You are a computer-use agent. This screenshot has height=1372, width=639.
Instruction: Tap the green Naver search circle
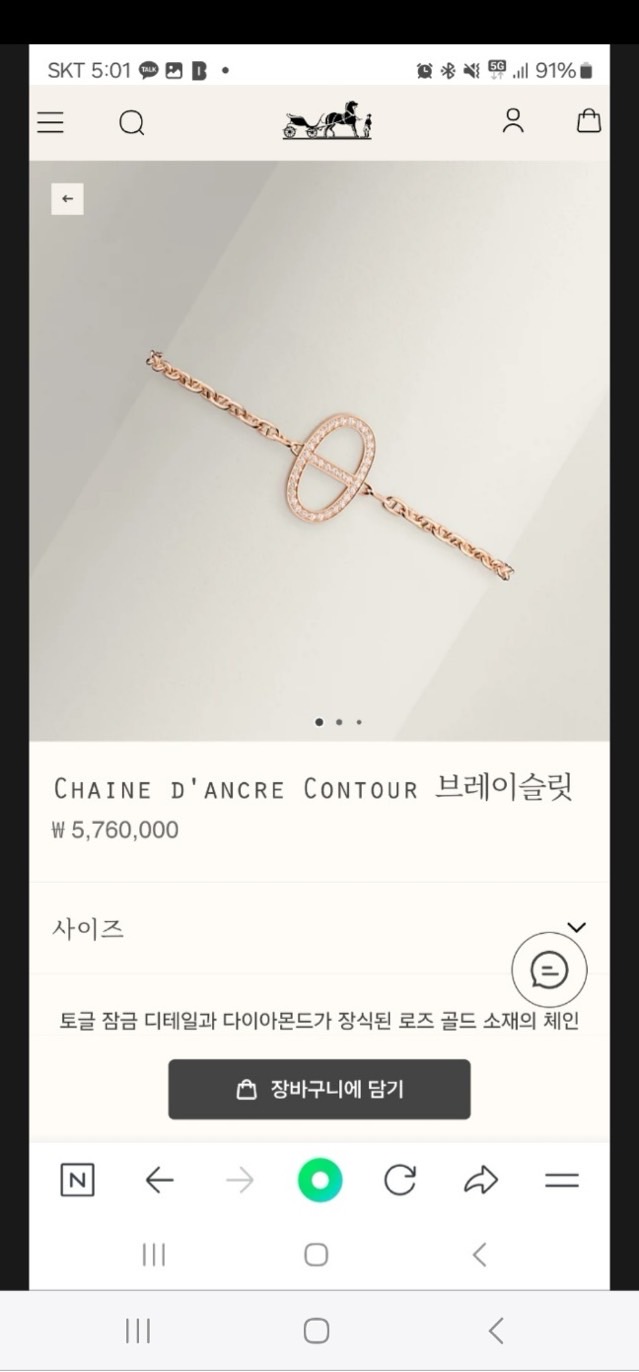(320, 1181)
